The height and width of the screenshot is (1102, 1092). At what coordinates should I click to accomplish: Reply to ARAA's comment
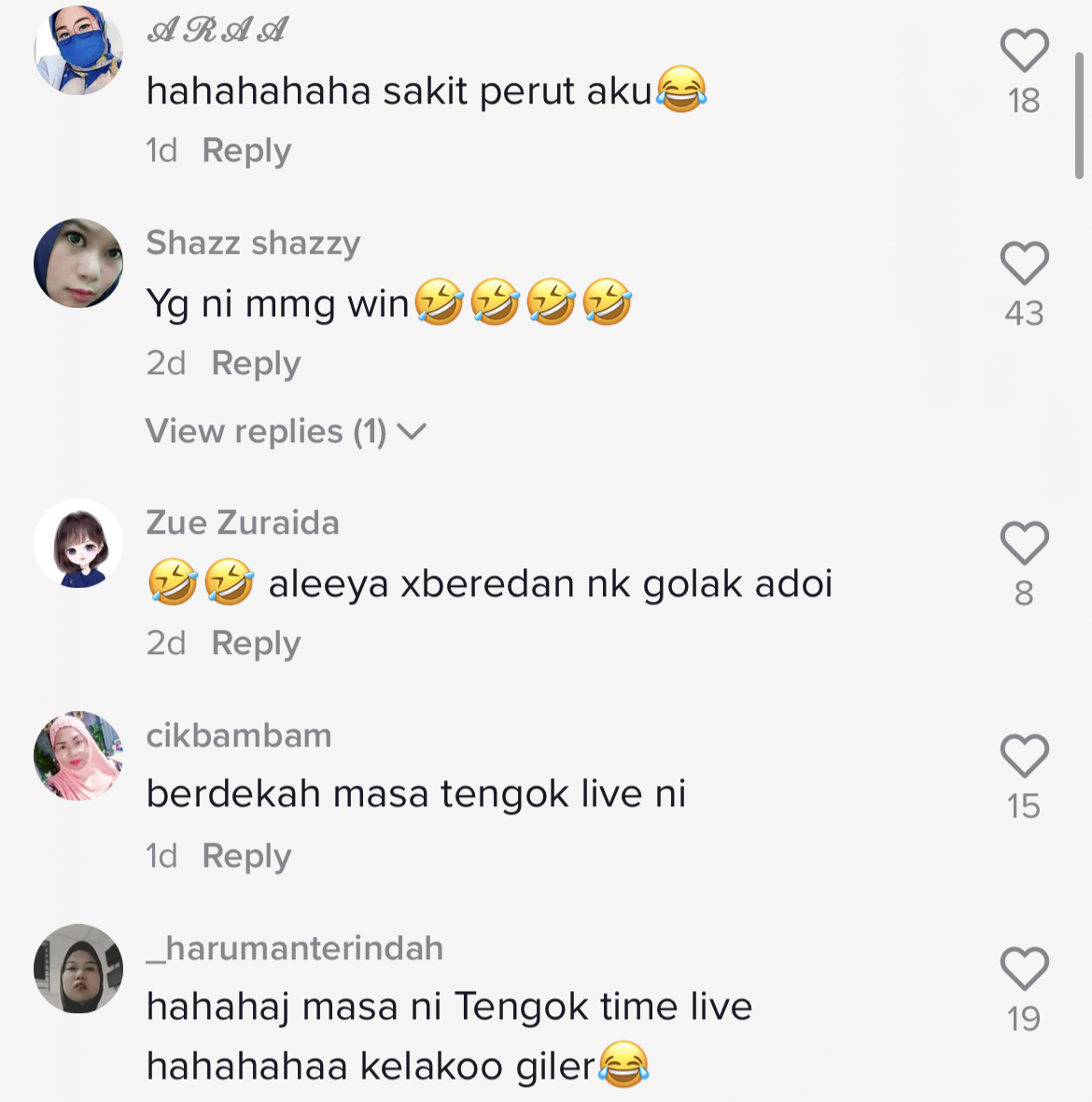pyautogui.click(x=246, y=150)
